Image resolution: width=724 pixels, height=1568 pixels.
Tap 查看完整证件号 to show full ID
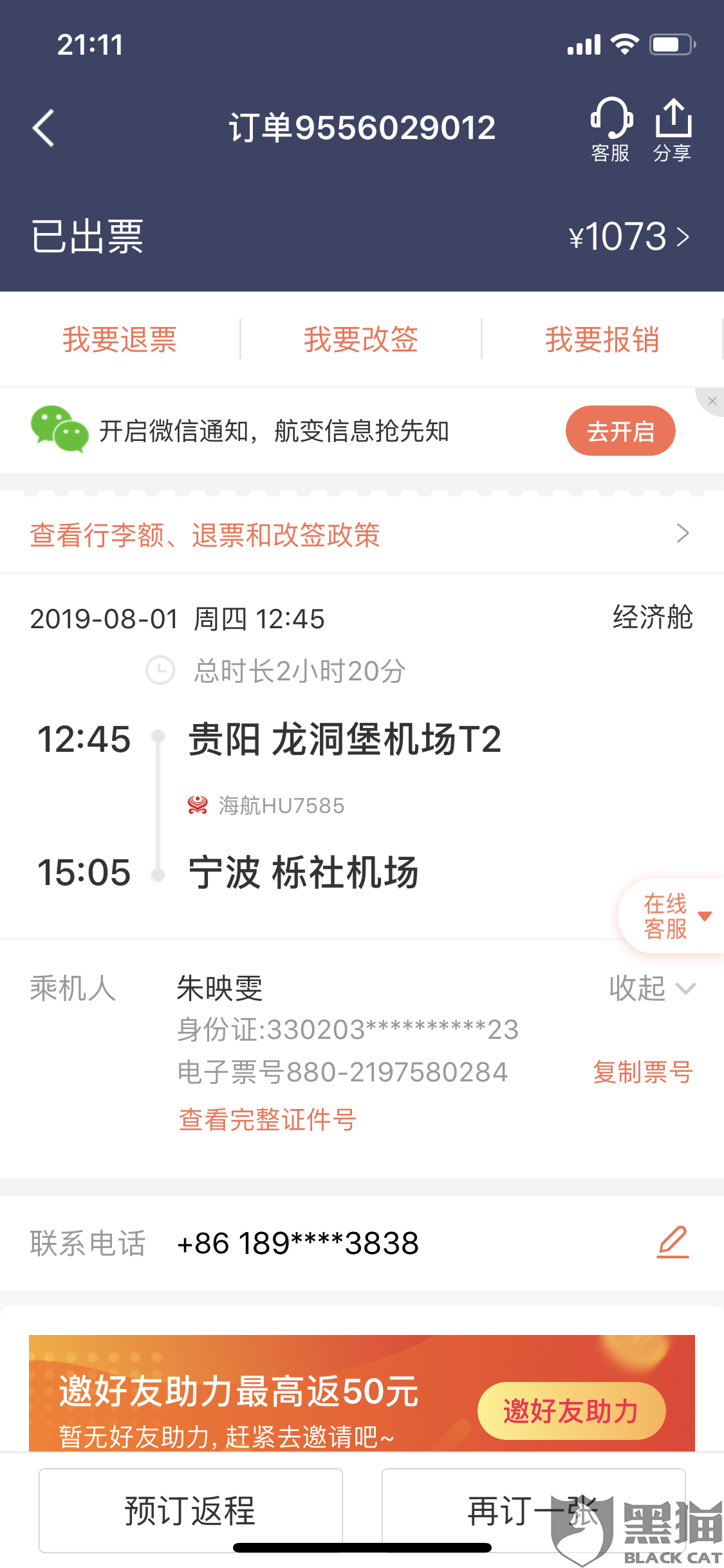tap(267, 1120)
